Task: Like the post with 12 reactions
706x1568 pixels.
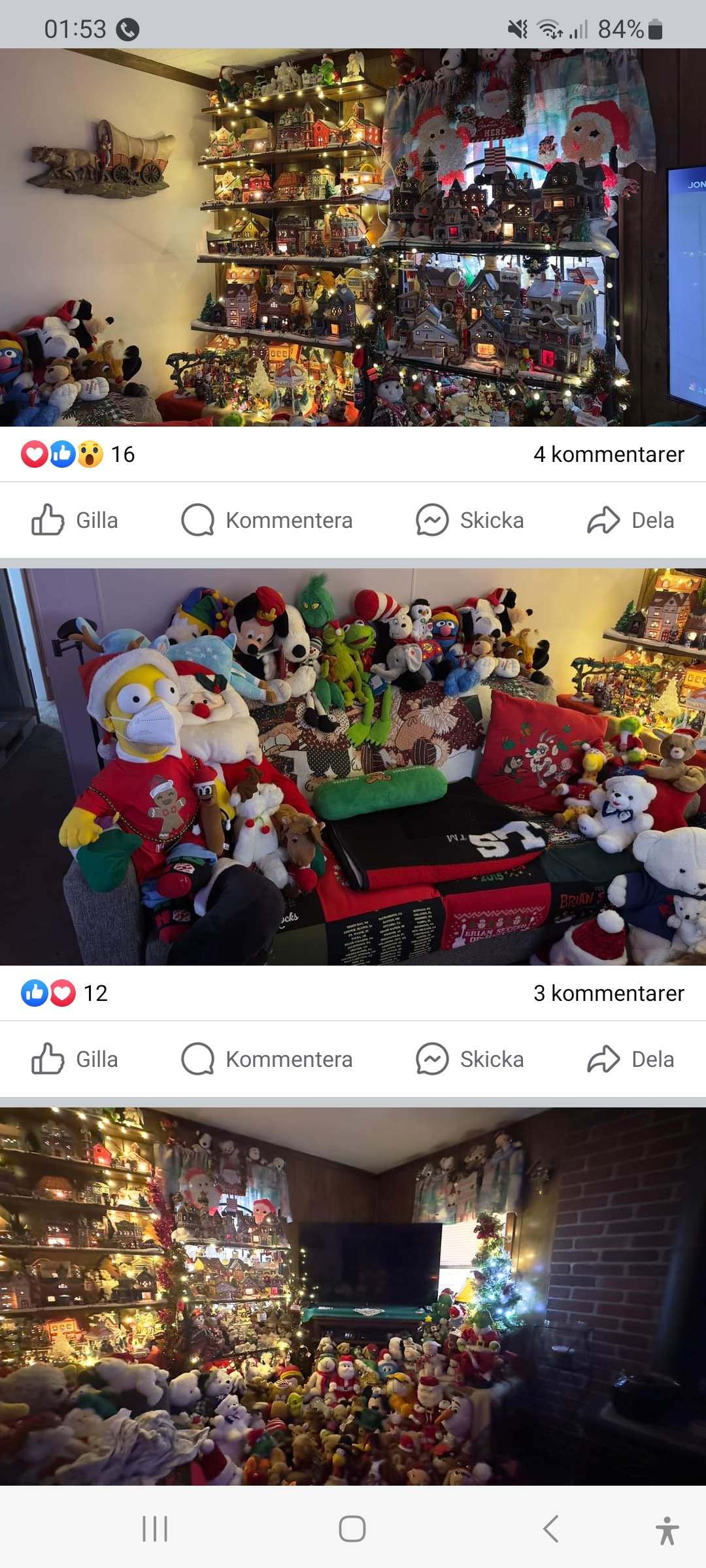Action: click(x=75, y=1059)
